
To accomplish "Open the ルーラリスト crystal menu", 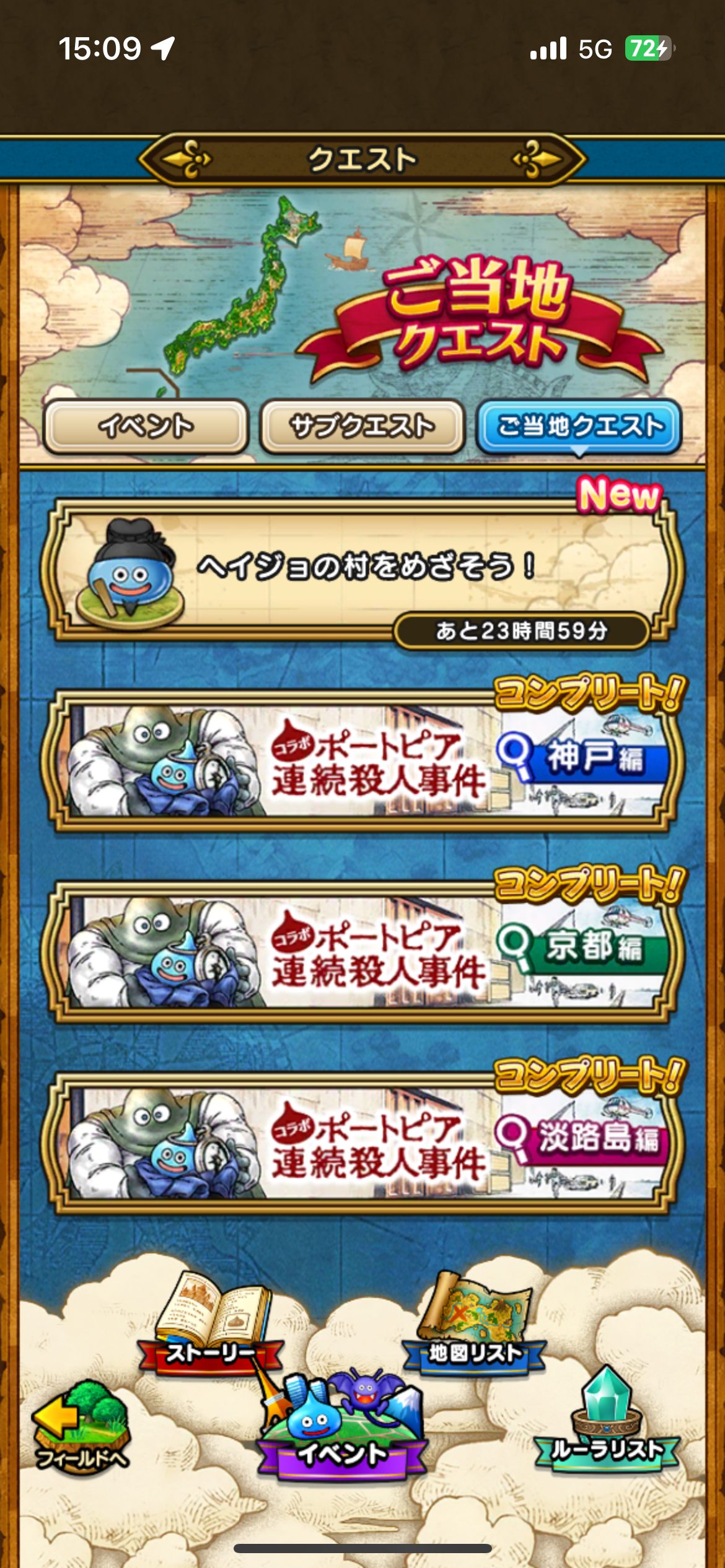I will 607,1421.
